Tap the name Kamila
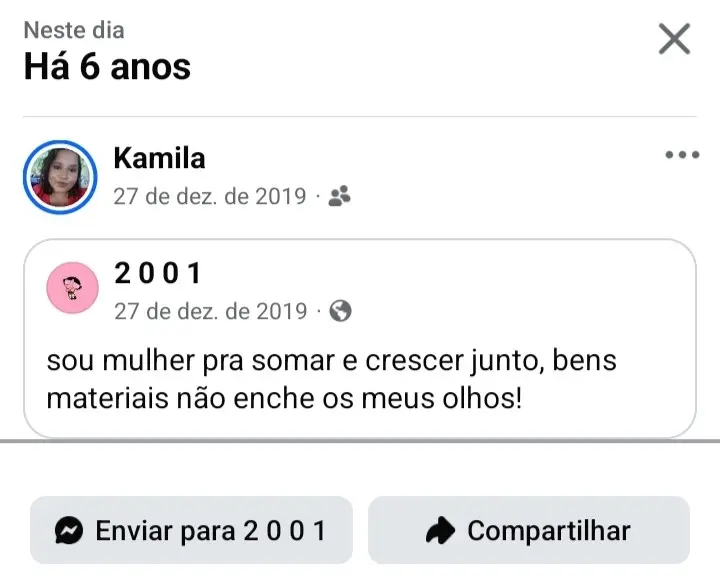Image resolution: width=720 pixels, height=584 pixels. coord(160,158)
